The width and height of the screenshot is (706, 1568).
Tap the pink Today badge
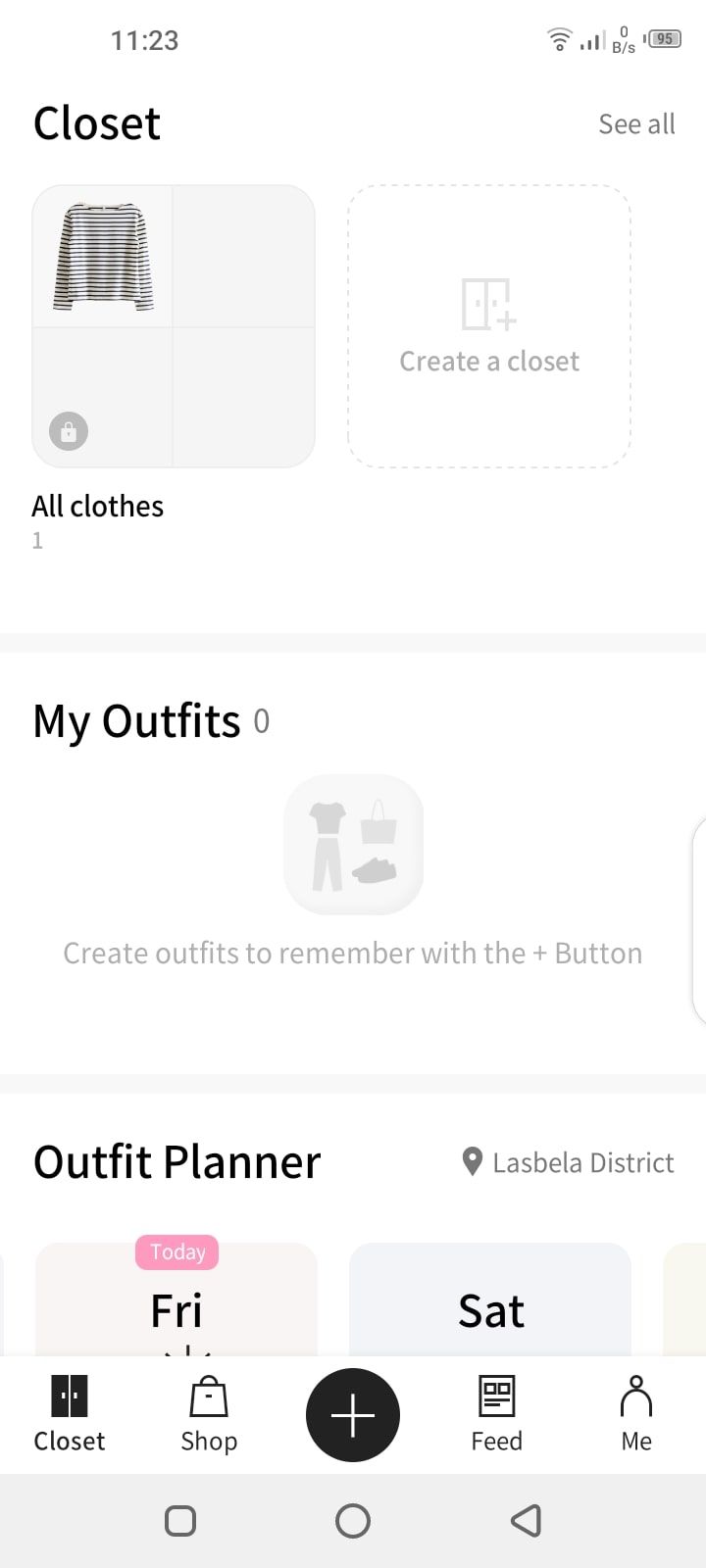(x=176, y=1251)
